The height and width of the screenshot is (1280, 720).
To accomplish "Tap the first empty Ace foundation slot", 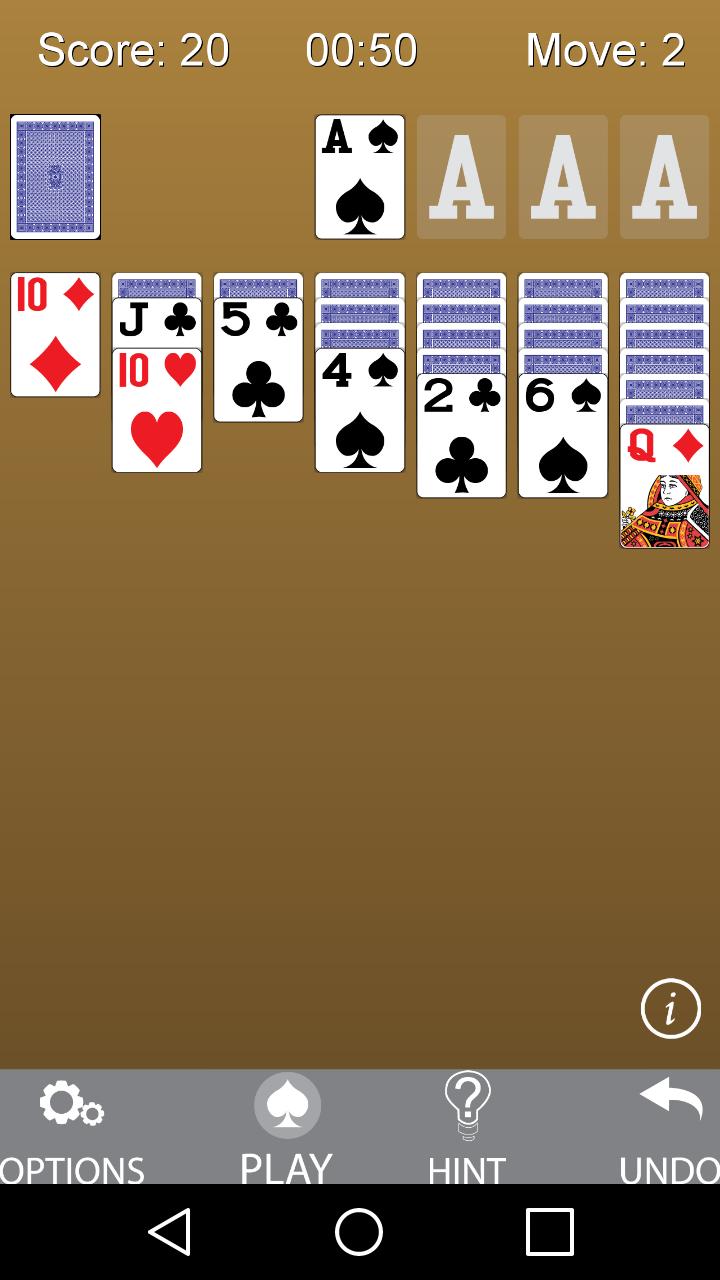I will [461, 177].
